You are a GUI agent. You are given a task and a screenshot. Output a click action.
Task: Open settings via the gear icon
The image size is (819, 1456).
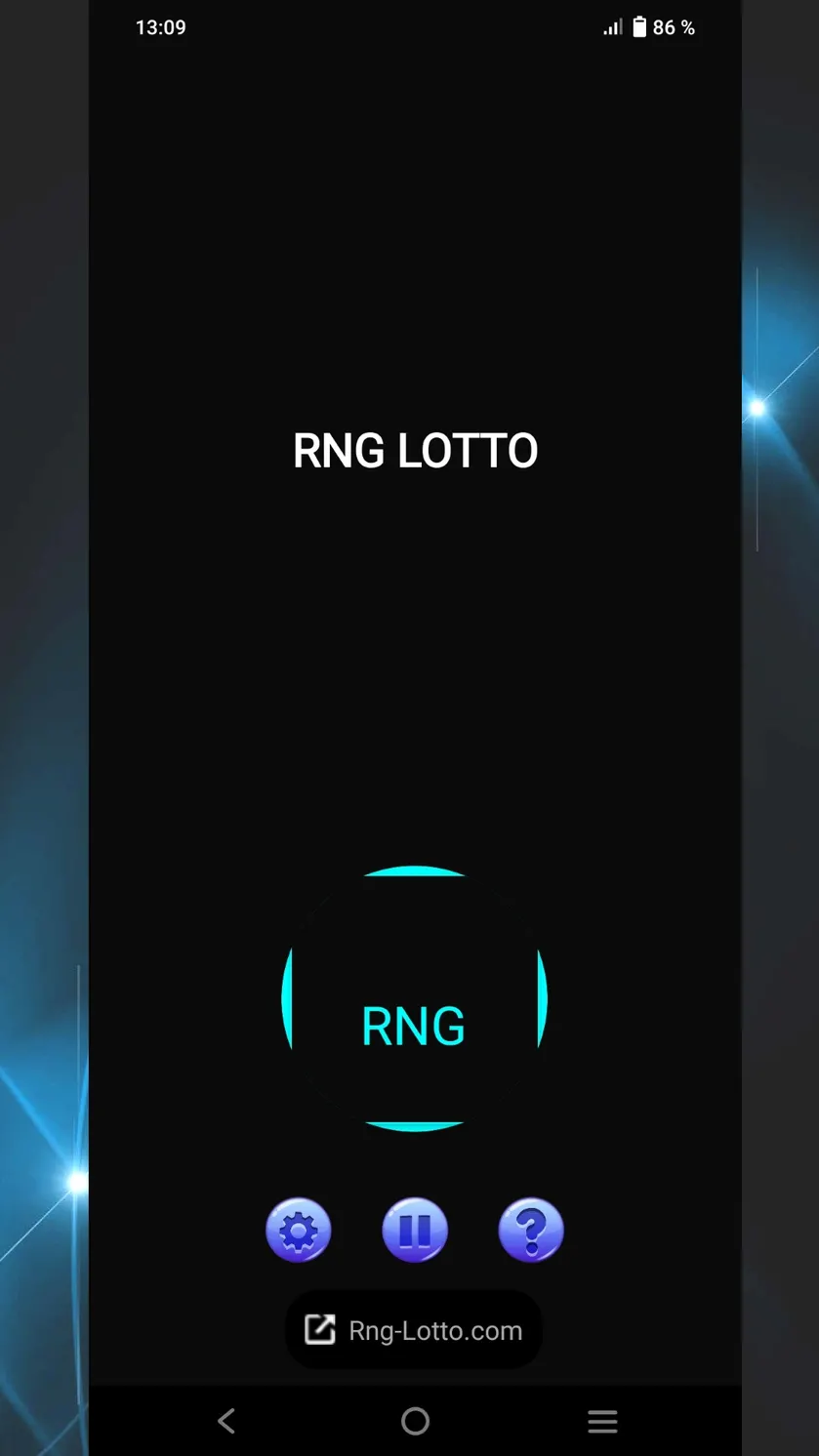pos(299,1230)
